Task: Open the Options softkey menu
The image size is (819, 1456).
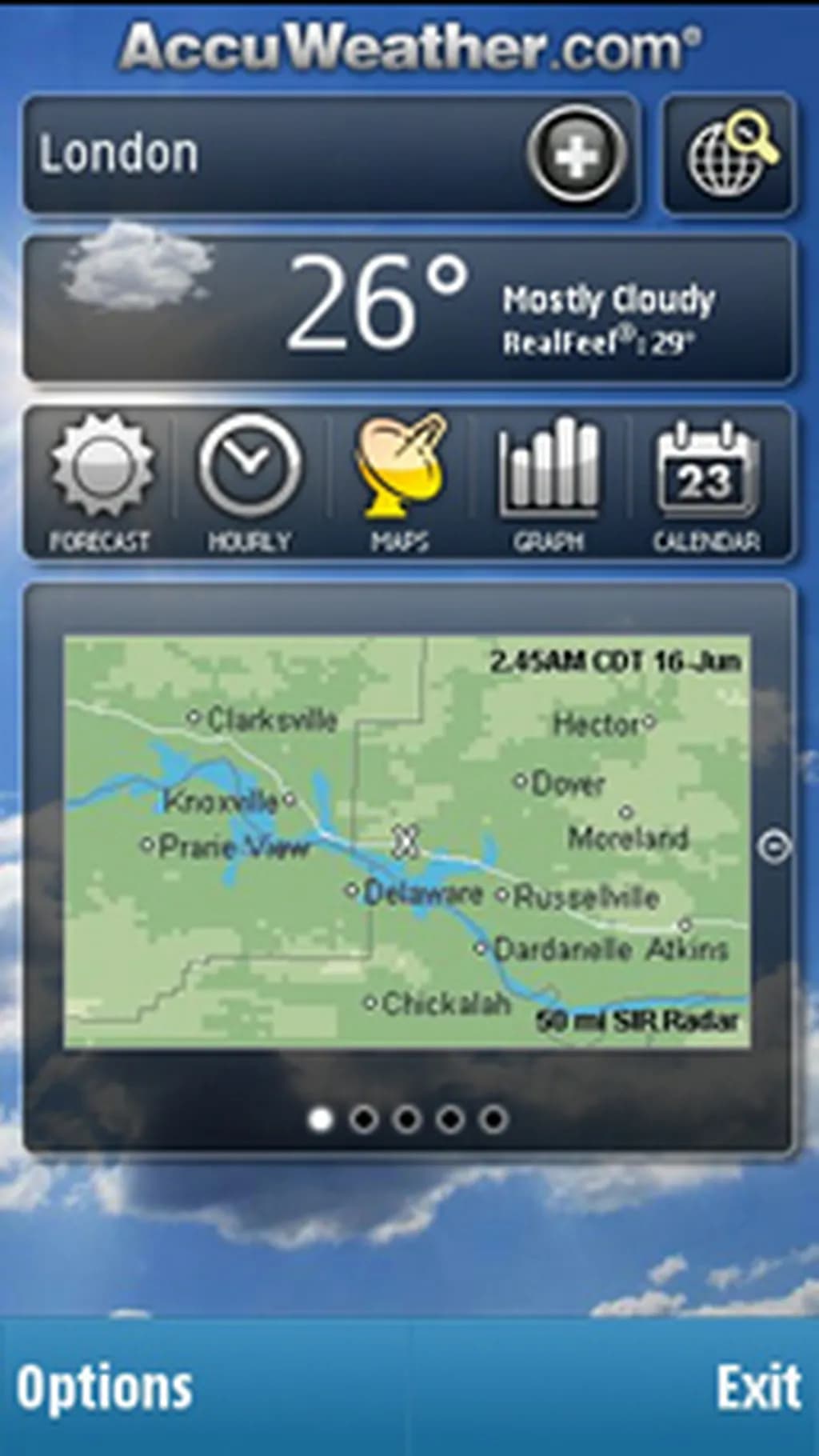Action: click(104, 1387)
